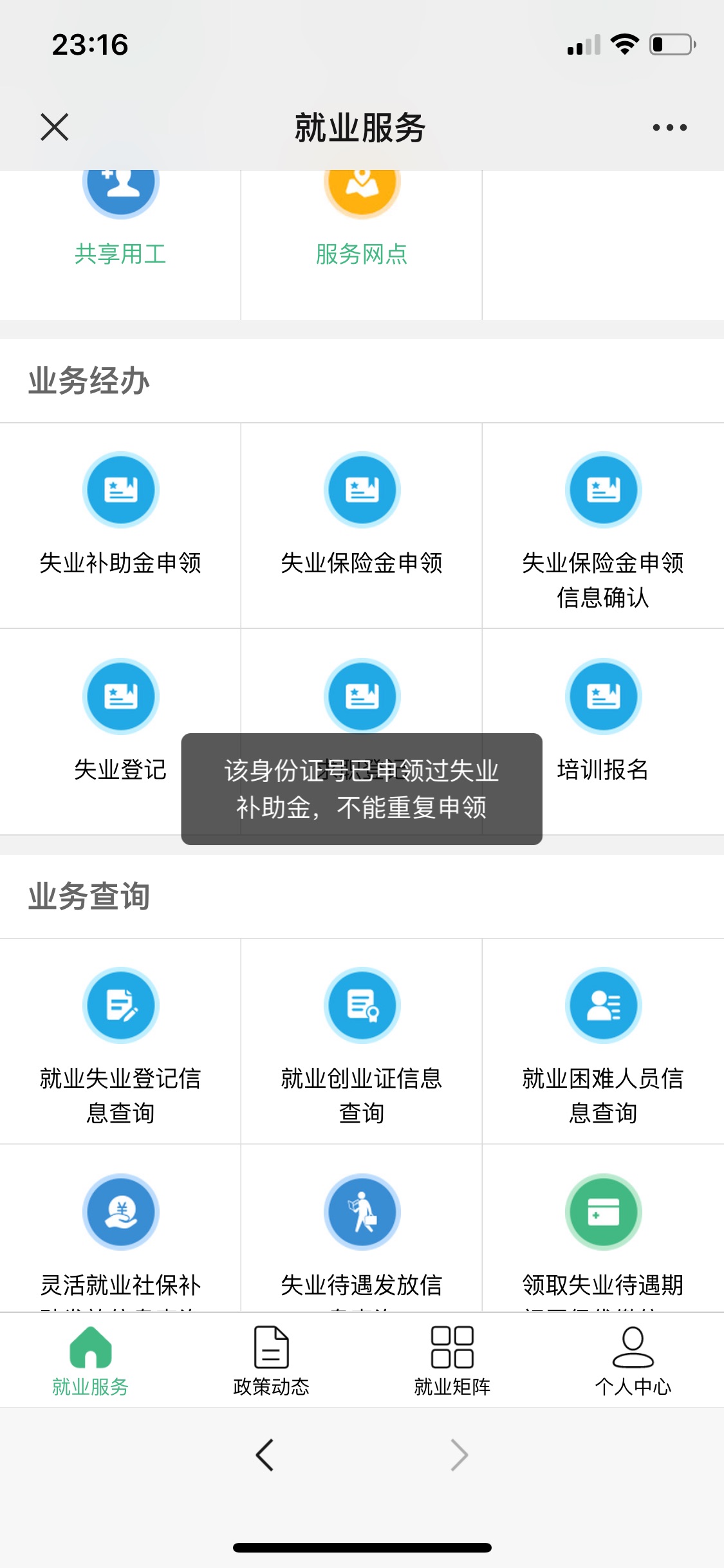Open 就业创业证信息查询
This screenshot has width=724, height=1568.
coord(362,1041)
